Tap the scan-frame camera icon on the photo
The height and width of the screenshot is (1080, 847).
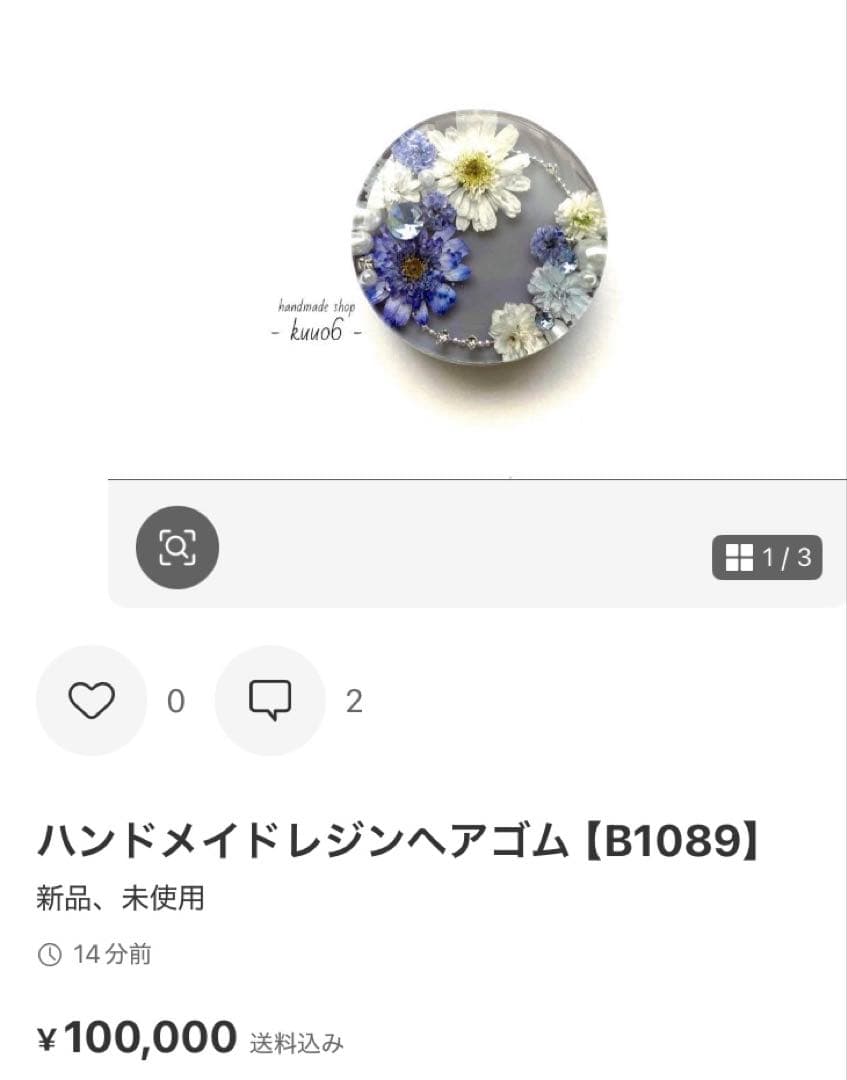pyautogui.click(x=177, y=549)
